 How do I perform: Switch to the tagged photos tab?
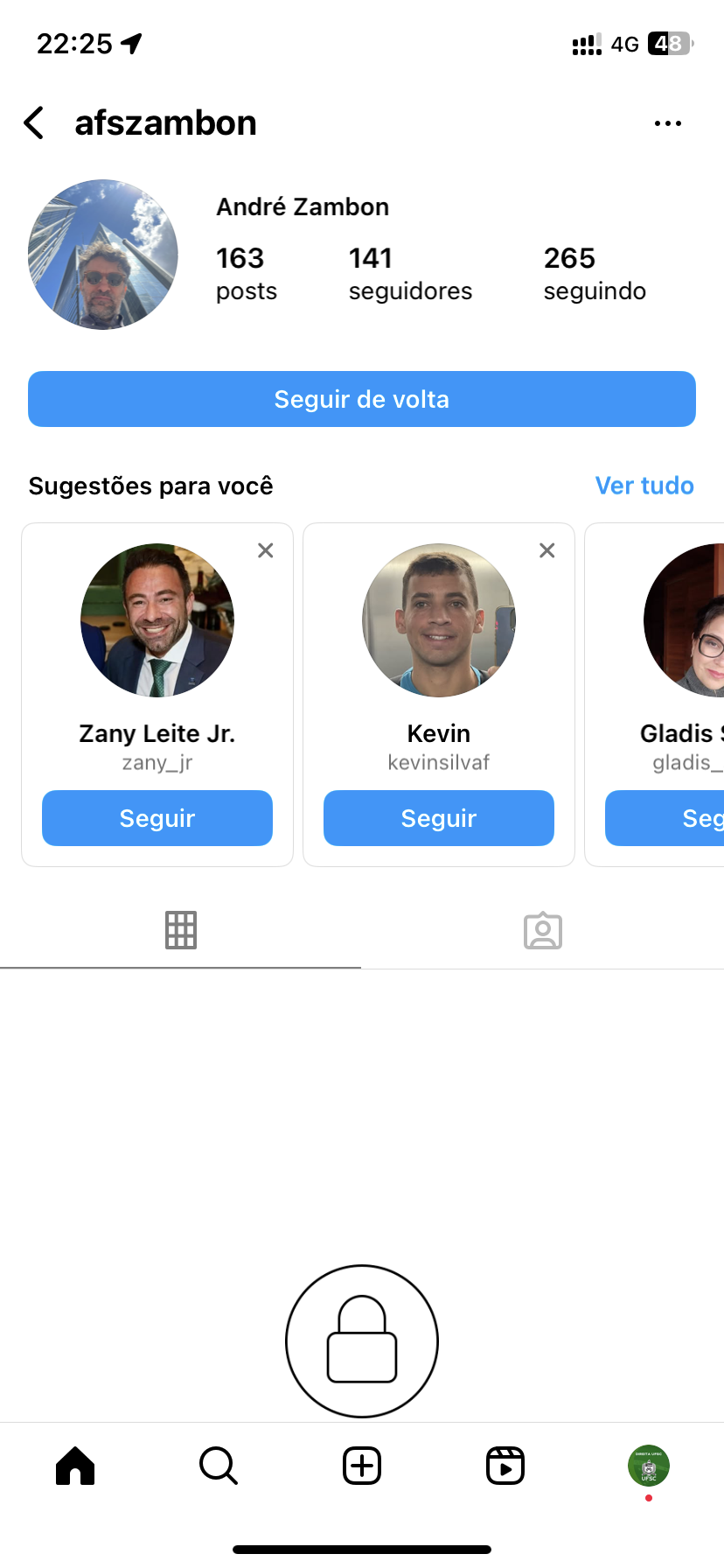point(542,930)
